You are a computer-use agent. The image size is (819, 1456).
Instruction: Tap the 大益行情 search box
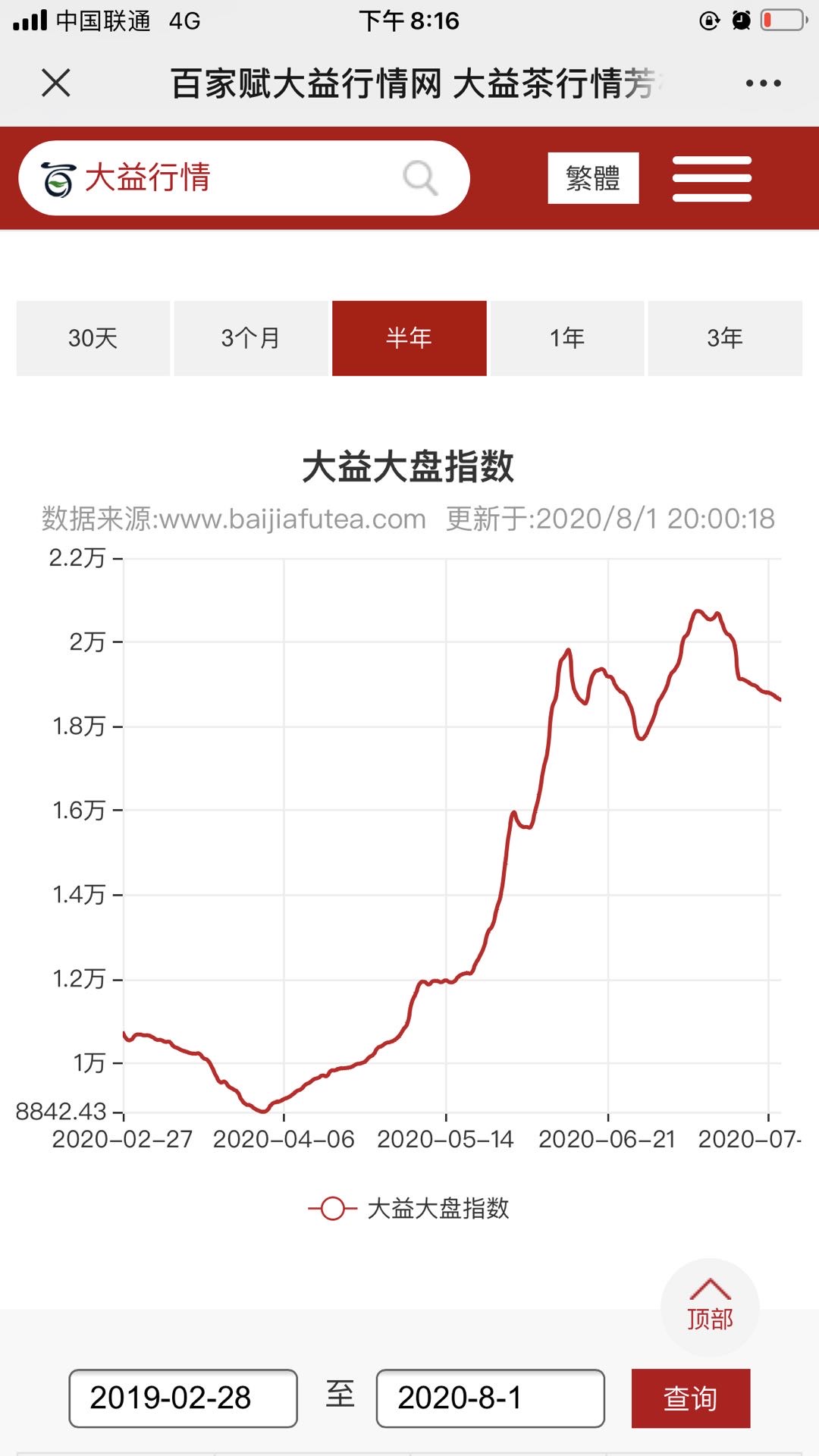[x=244, y=178]
